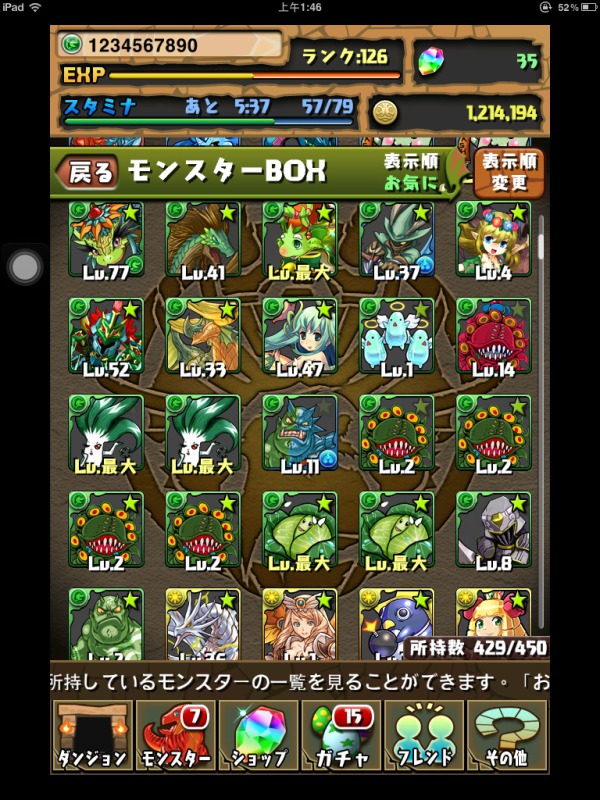Change sort order via 表示順変更
This screenshot has height=800, width=600.
[x=510, y=174]
